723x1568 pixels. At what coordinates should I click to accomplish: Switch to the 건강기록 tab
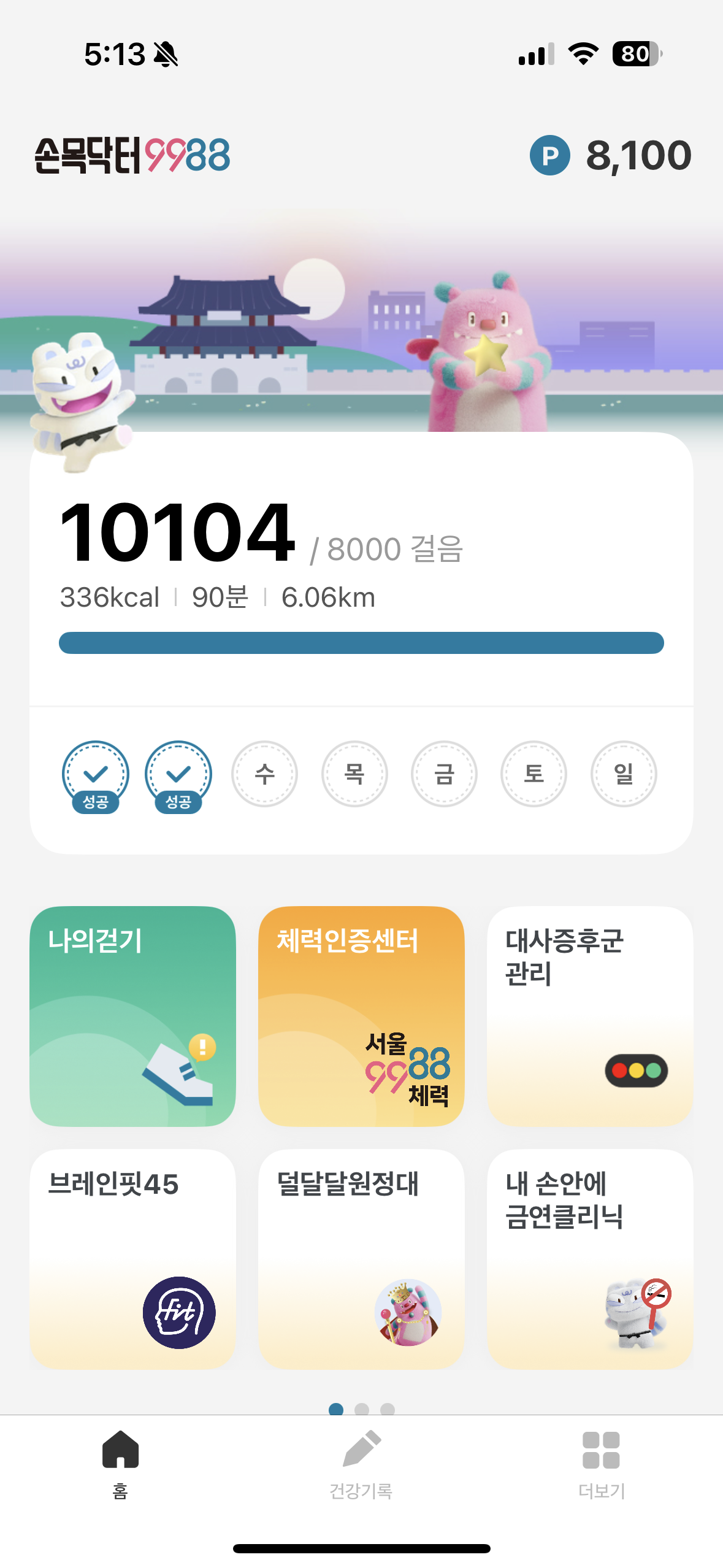click(361, 1464)
